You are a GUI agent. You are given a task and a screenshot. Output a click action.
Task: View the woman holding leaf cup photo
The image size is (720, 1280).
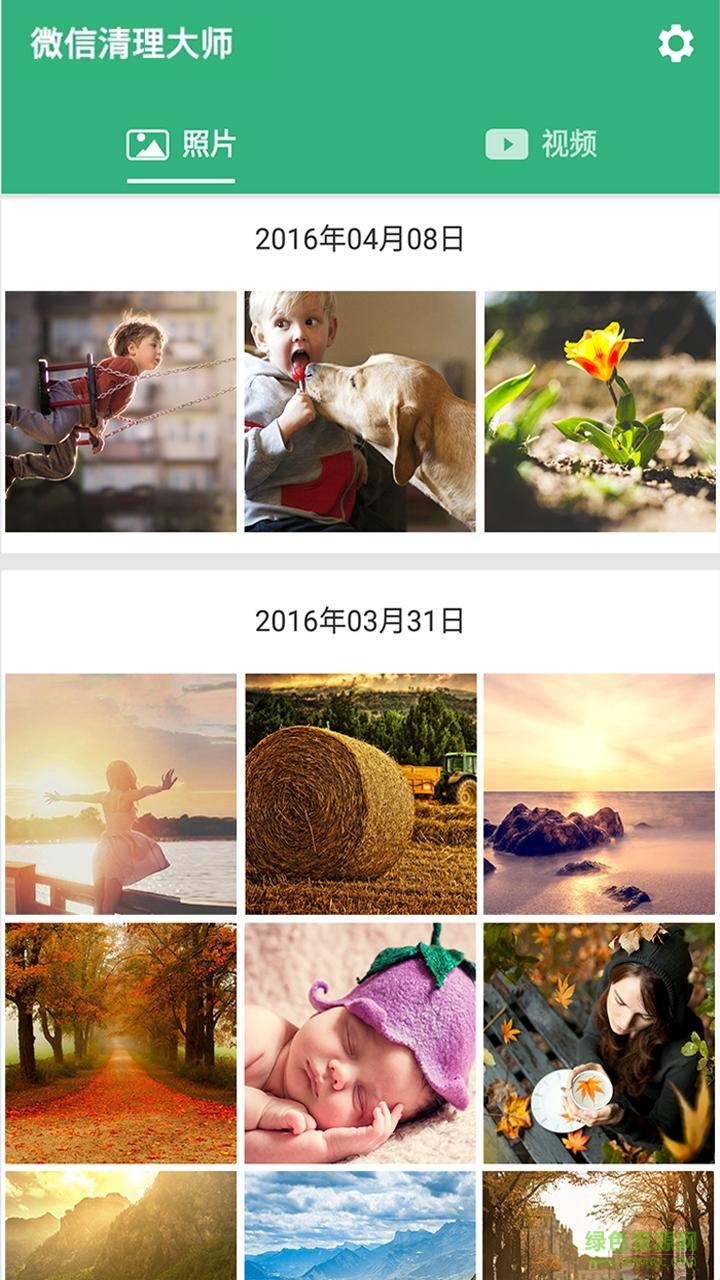[x=599, y=1042]
